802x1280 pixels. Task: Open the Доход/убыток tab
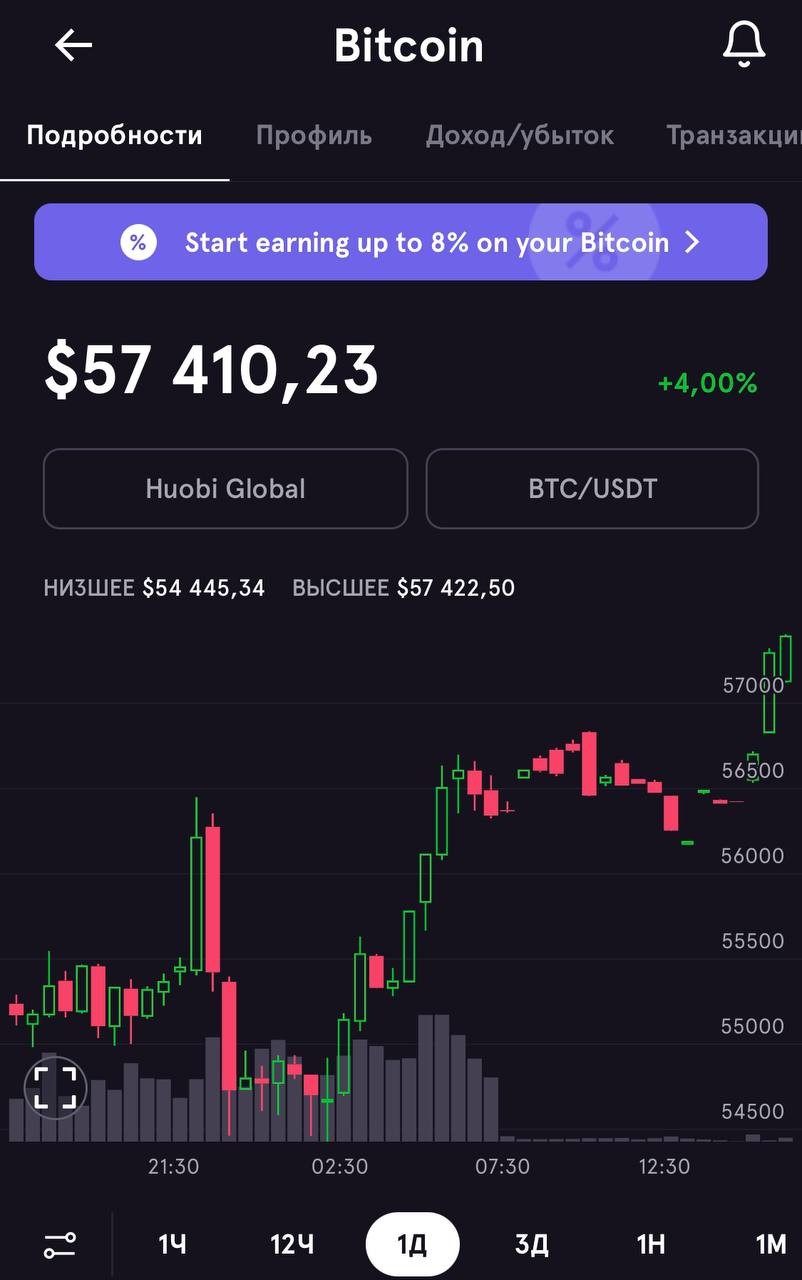point(520,135)
